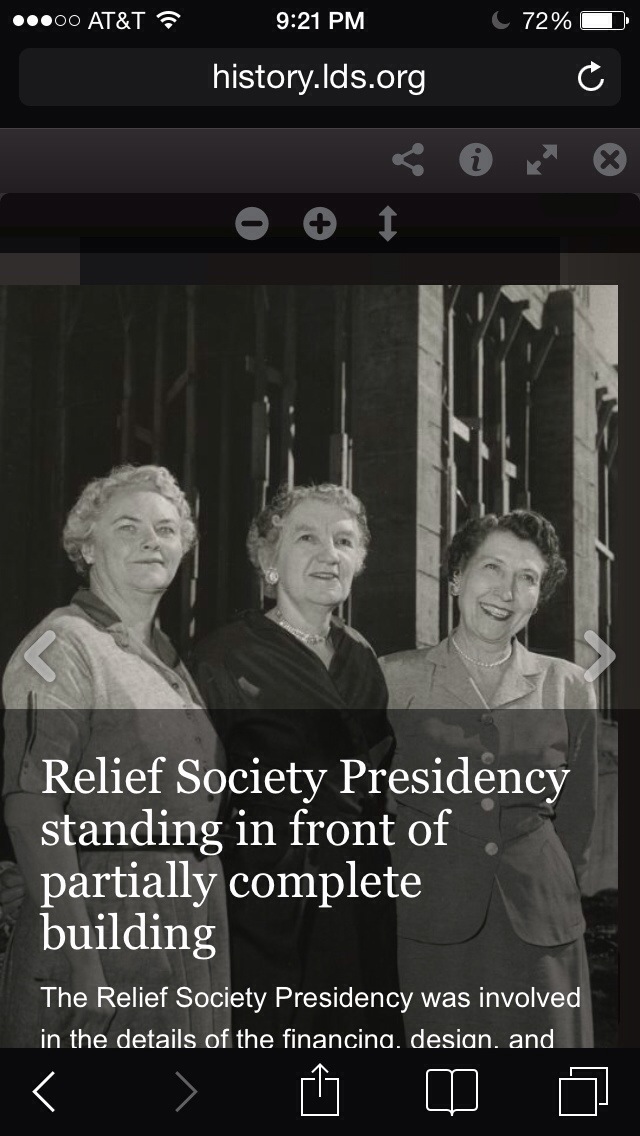The height and width of the screenshot is (1136, 640).
Task: Fit image vertically with the arrow icon
Action: [388, 223]
